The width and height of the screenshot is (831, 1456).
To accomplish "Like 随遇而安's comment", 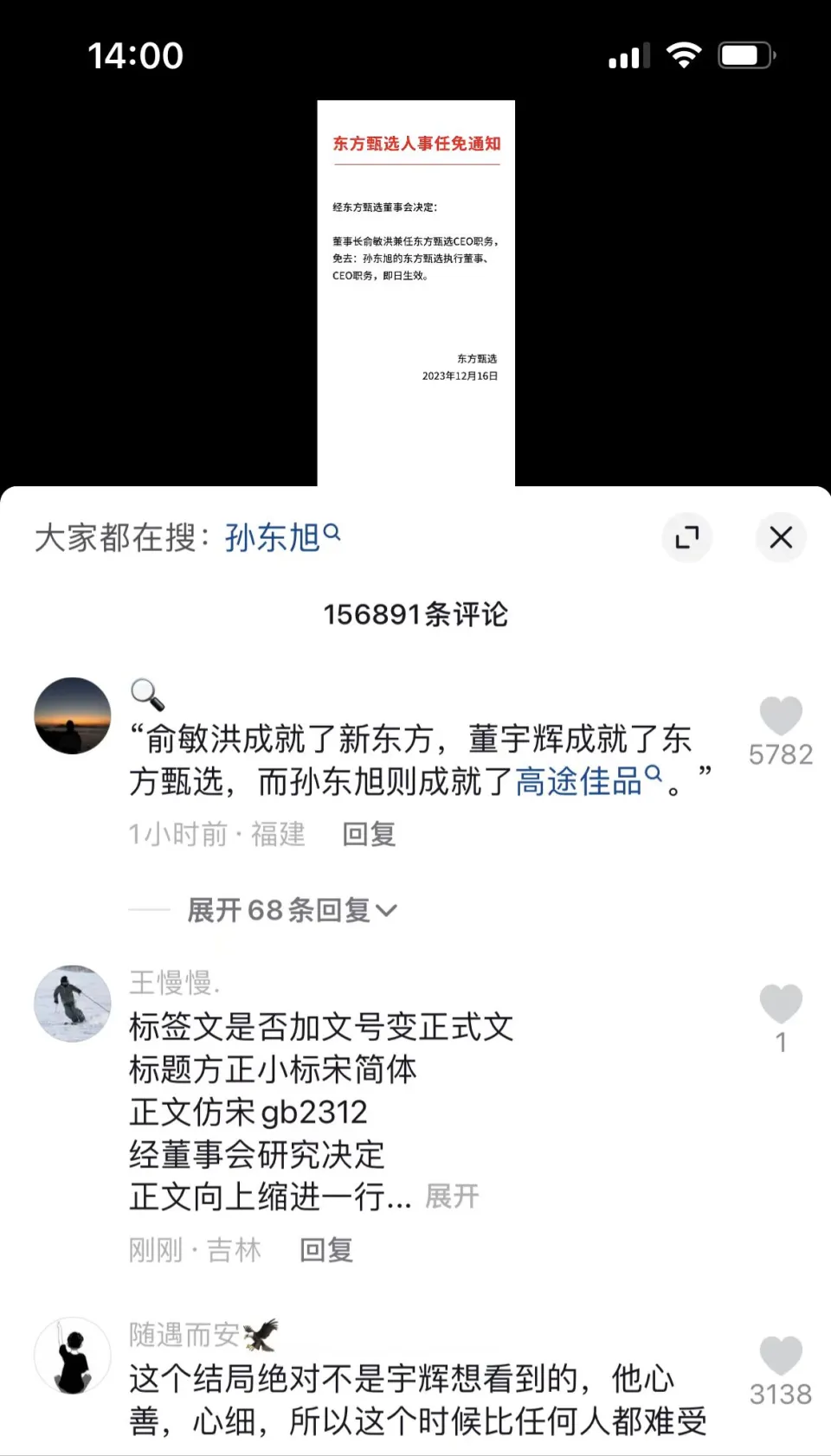I will [780, 1356].
